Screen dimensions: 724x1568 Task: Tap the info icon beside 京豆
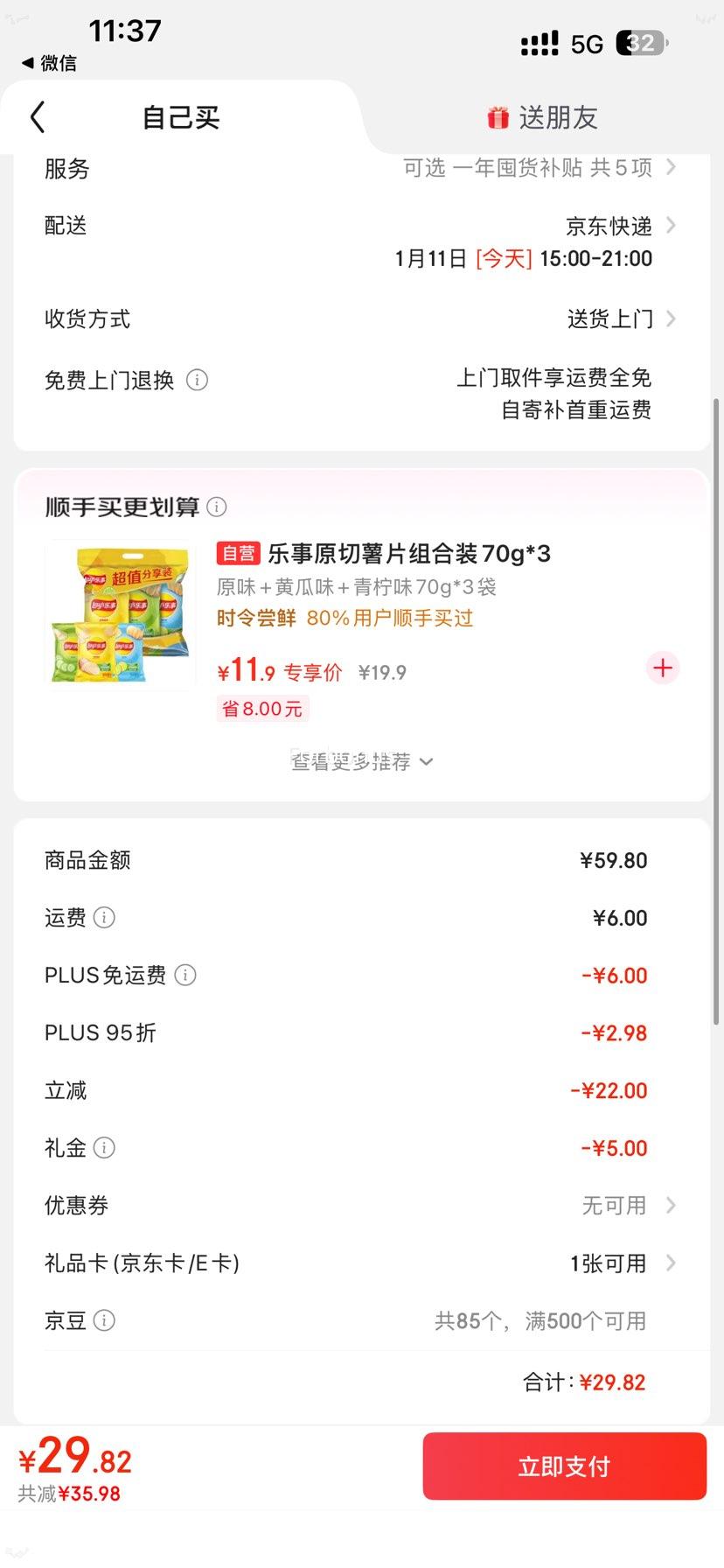pyautogui.click(x=104, y=1321)
